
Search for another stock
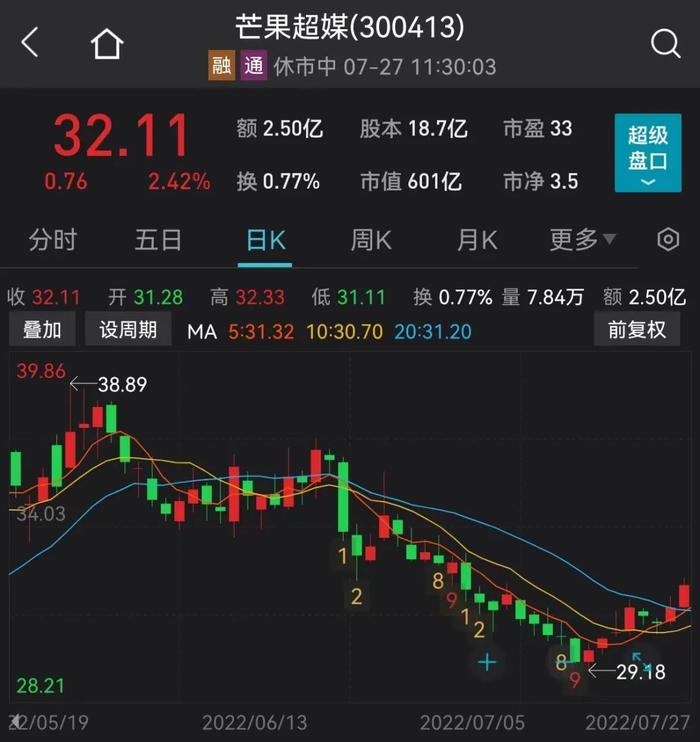[665, 43]
